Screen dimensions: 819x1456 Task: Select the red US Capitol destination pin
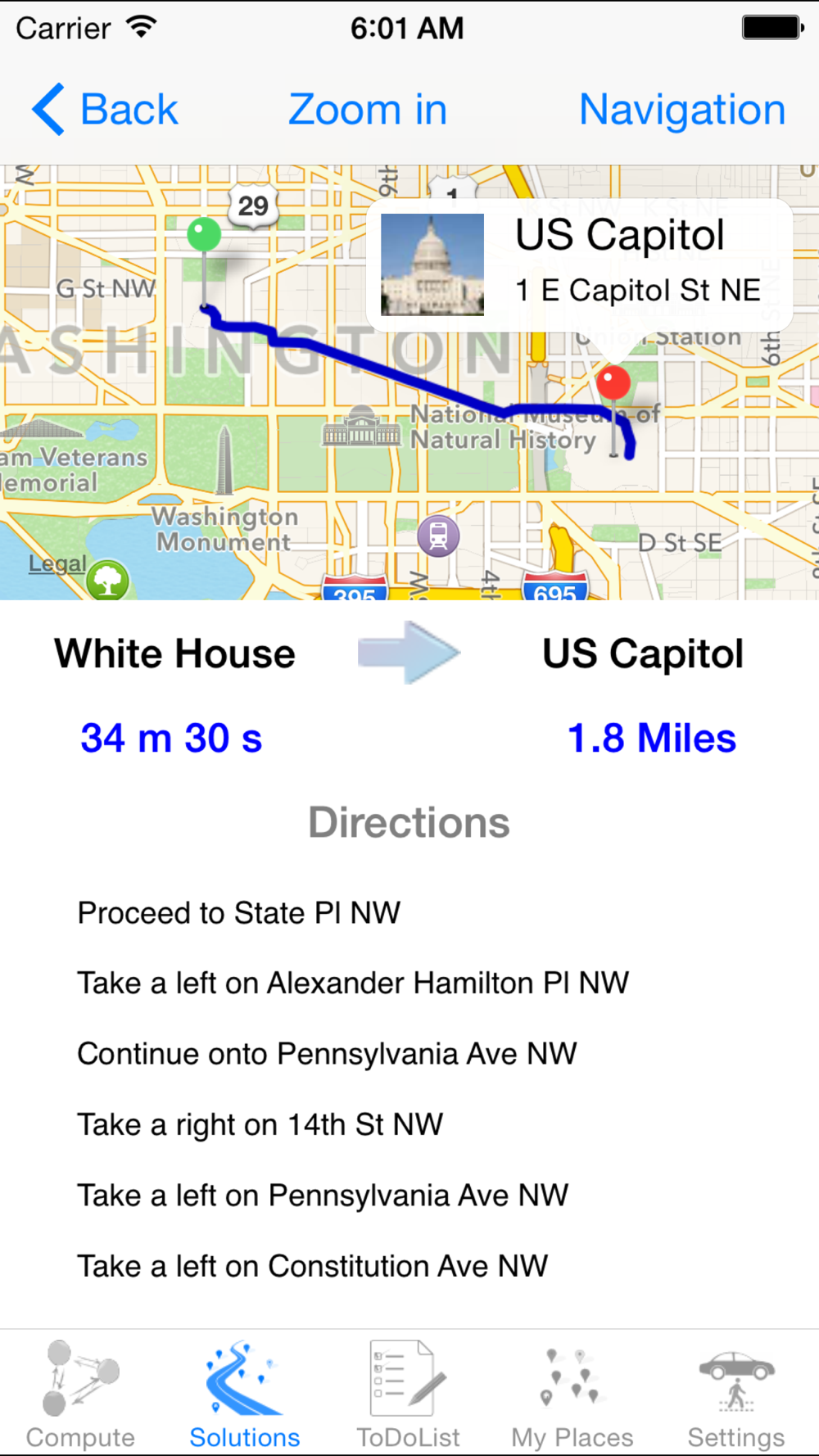click(613, 383)
